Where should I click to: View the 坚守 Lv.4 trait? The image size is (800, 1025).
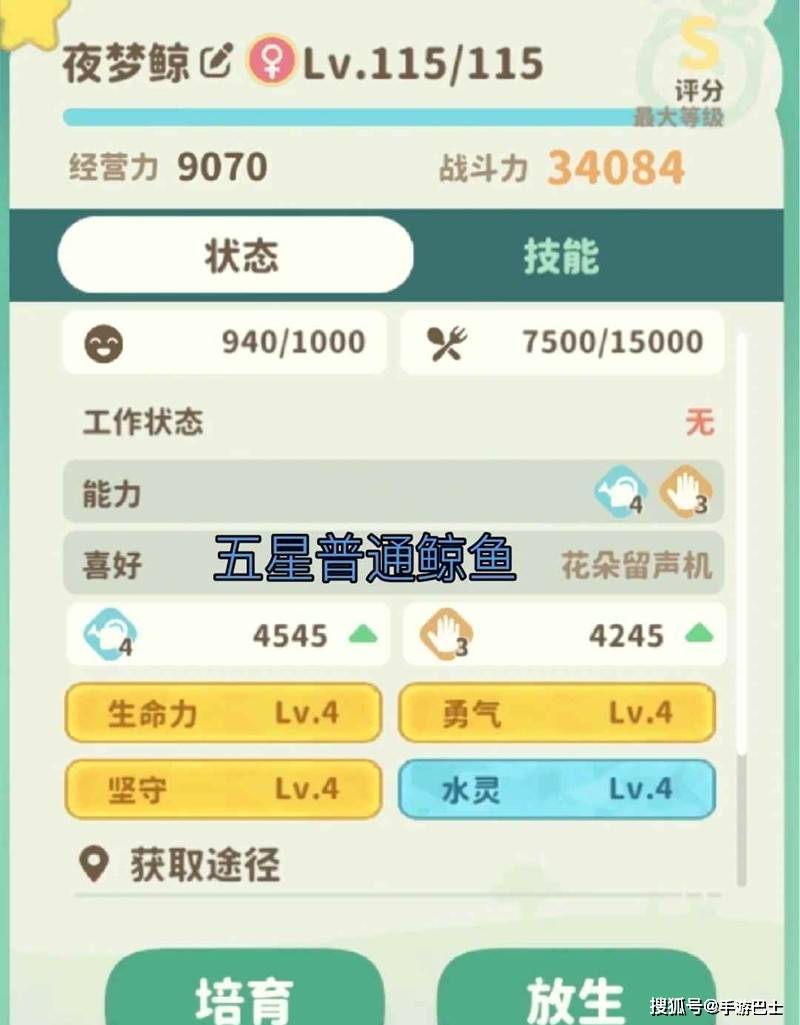[x=223, y=789]
